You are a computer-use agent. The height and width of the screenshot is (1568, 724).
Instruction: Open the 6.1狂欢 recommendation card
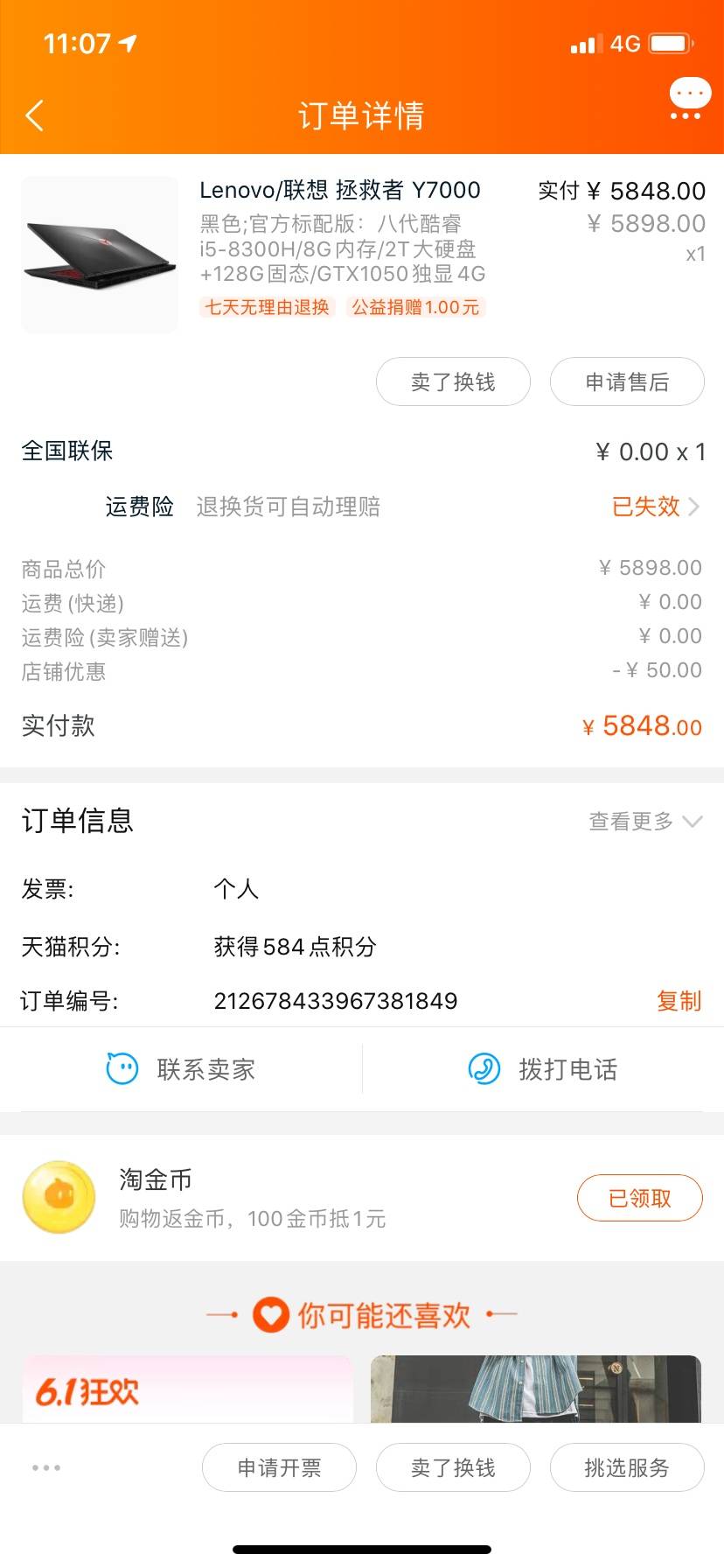point(187,1389)
